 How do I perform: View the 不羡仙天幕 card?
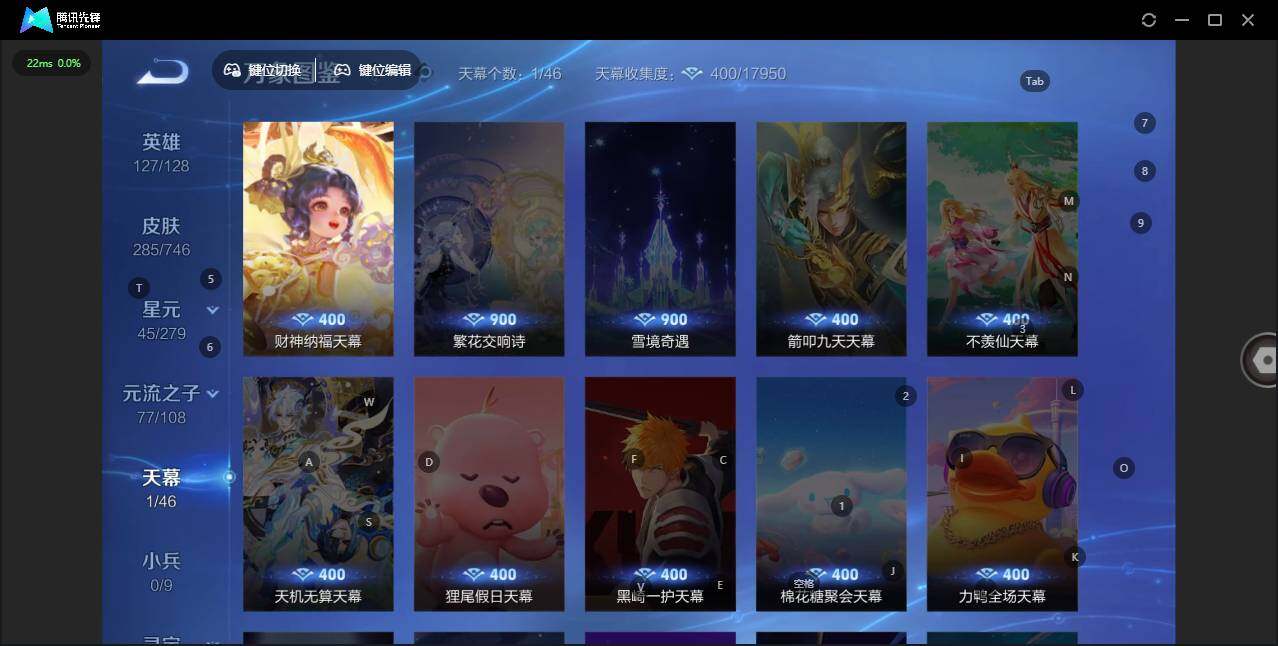pos(1002,239)
